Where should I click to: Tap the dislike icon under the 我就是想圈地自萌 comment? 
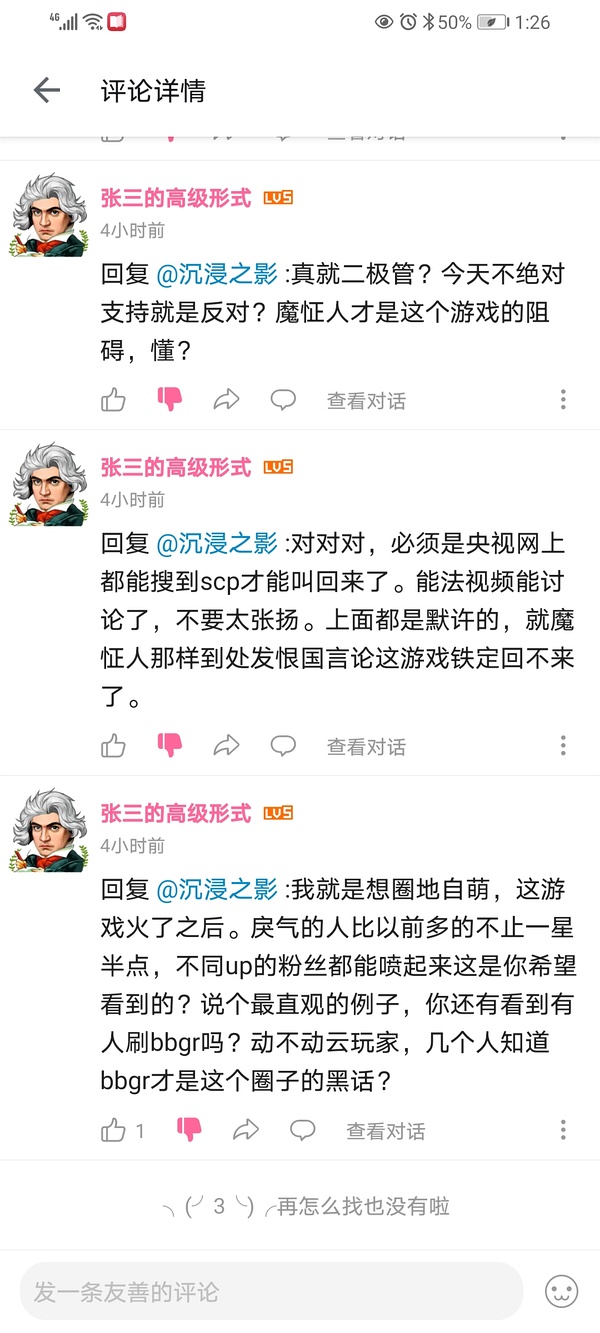click(189, 1131)
